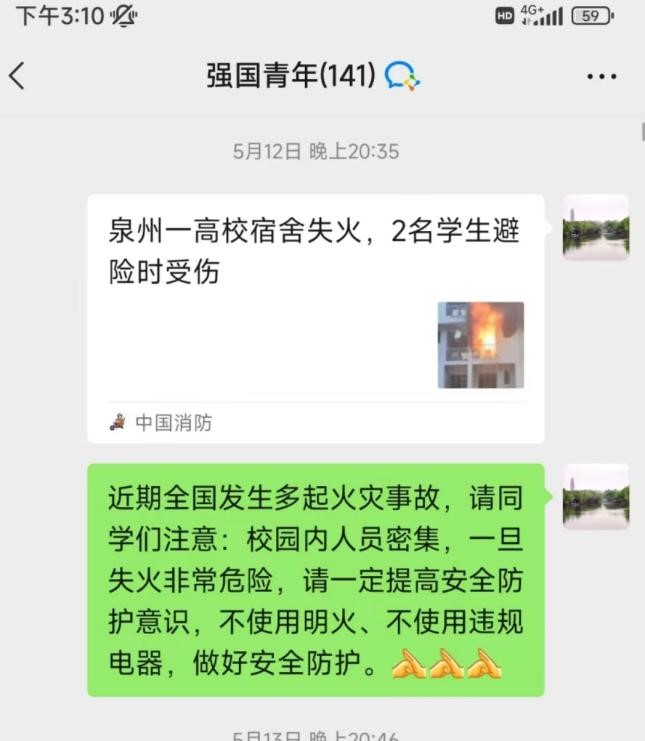The image size is (645, 741).
Task: Tap the sender avatar beside the shared article
Action: pos(596,228)
